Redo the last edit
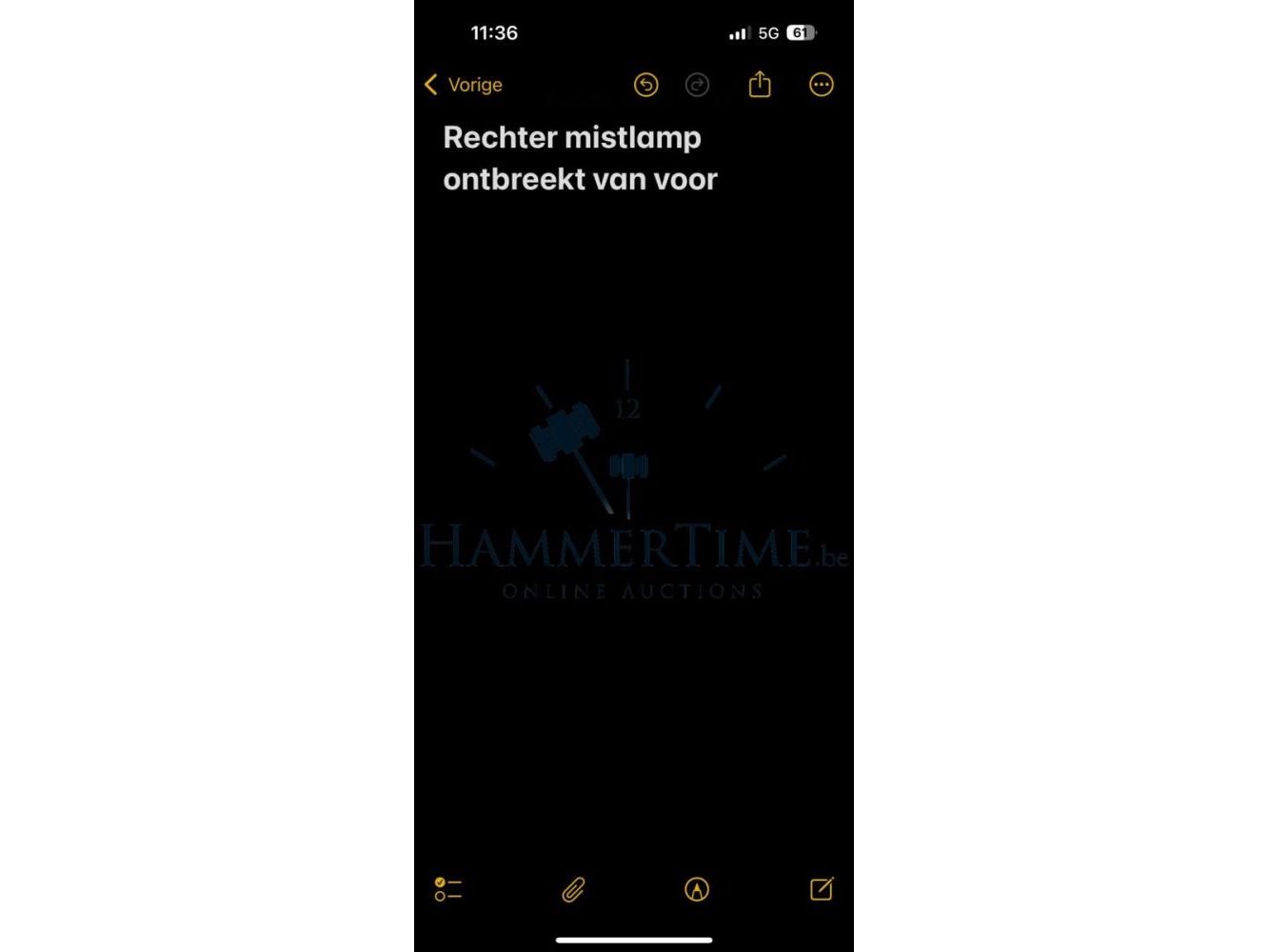 click(697, 85)
